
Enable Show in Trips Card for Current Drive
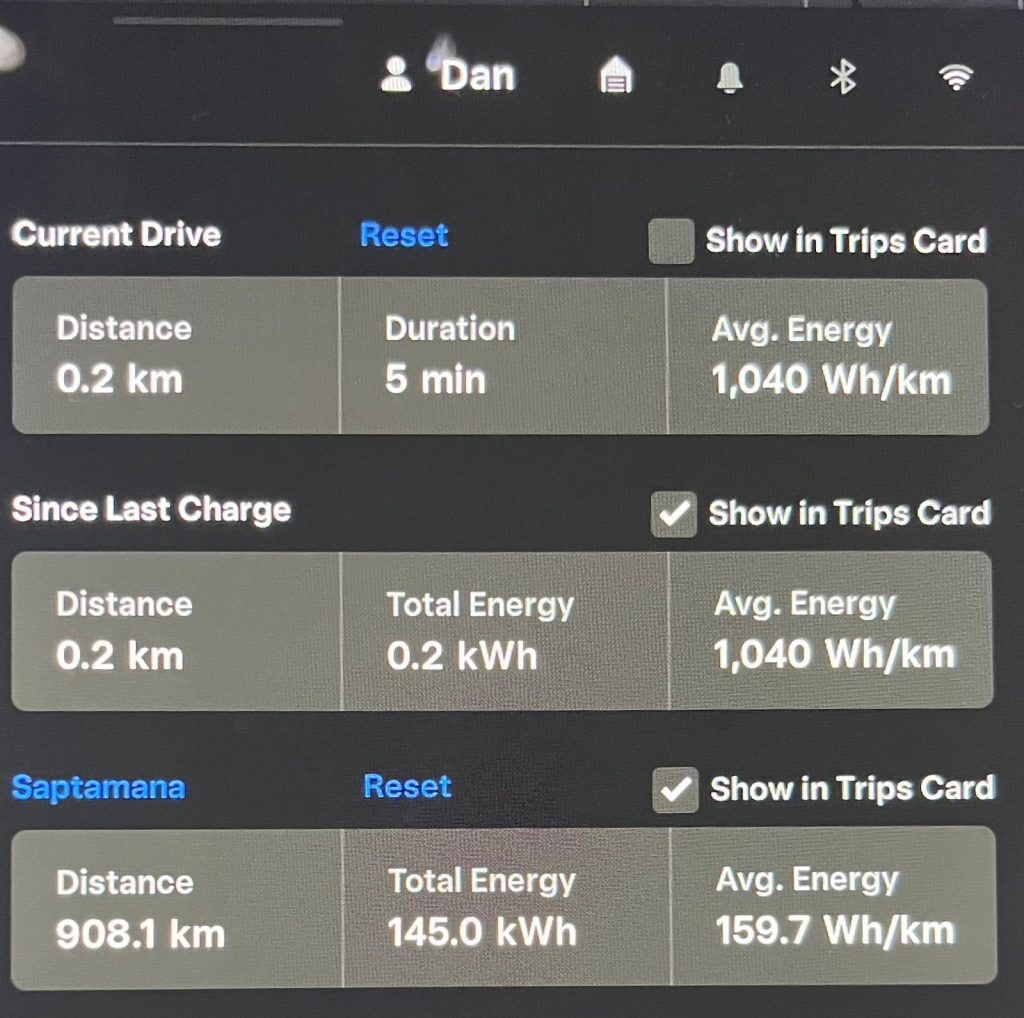(671, 242)
